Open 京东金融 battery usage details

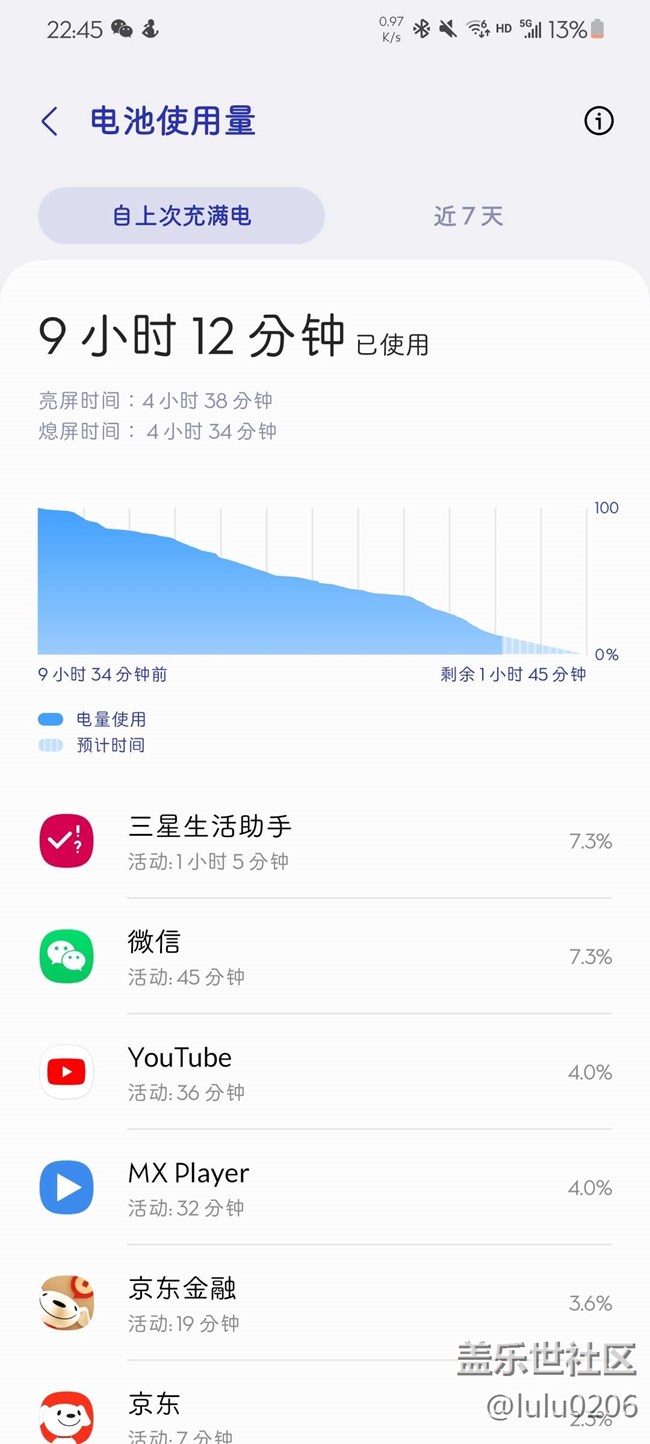325,1303
